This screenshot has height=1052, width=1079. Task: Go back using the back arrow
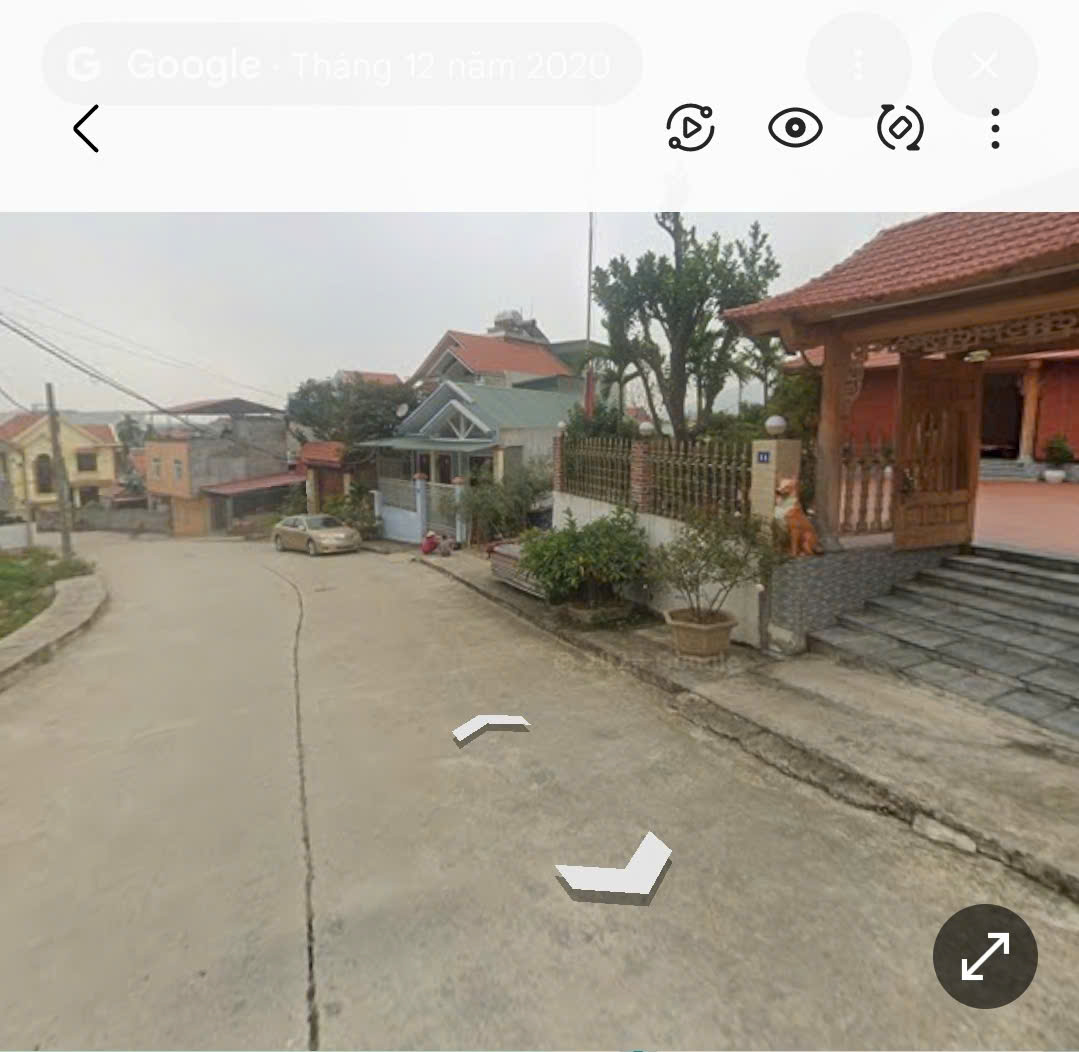87,129
